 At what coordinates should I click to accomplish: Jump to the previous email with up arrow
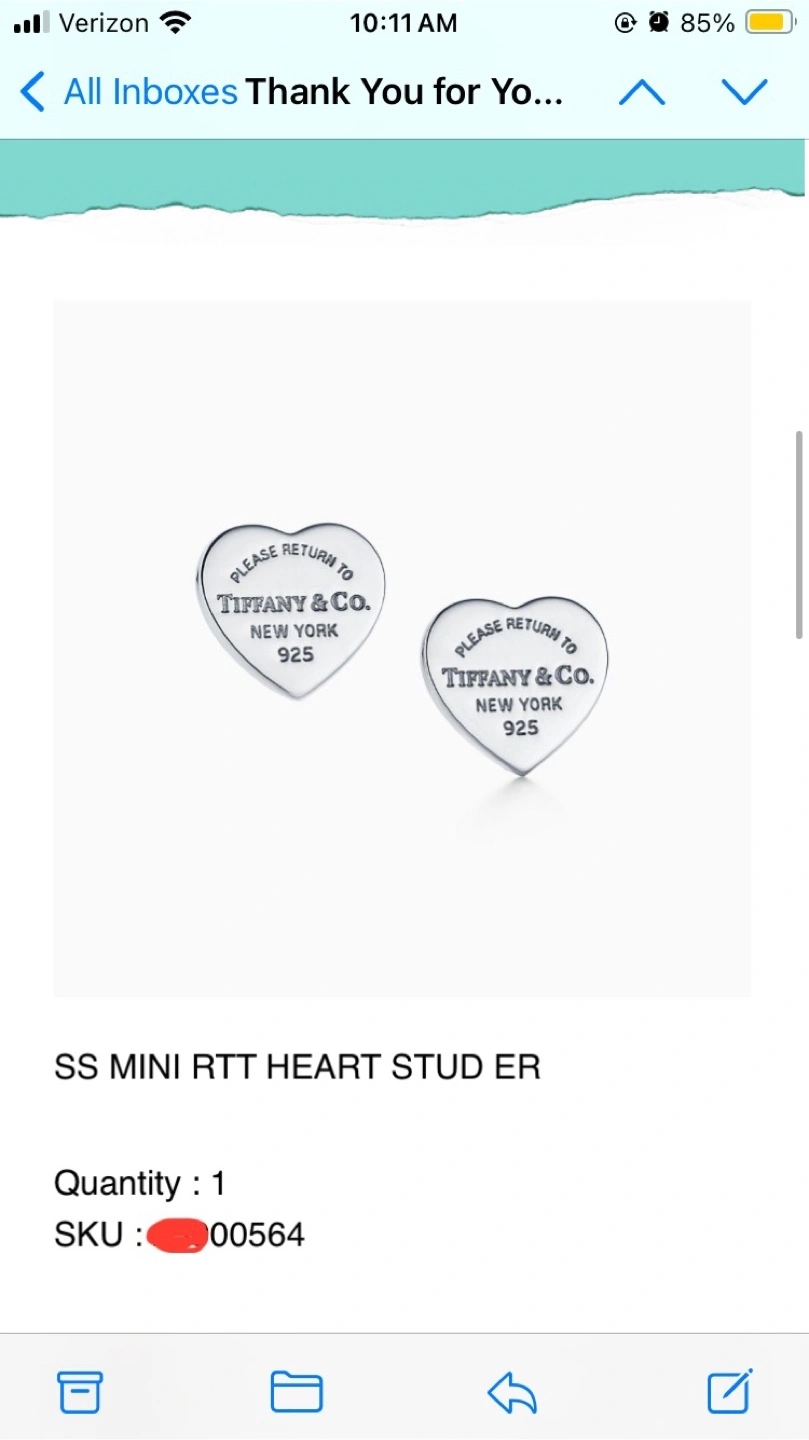click(642, 93)
